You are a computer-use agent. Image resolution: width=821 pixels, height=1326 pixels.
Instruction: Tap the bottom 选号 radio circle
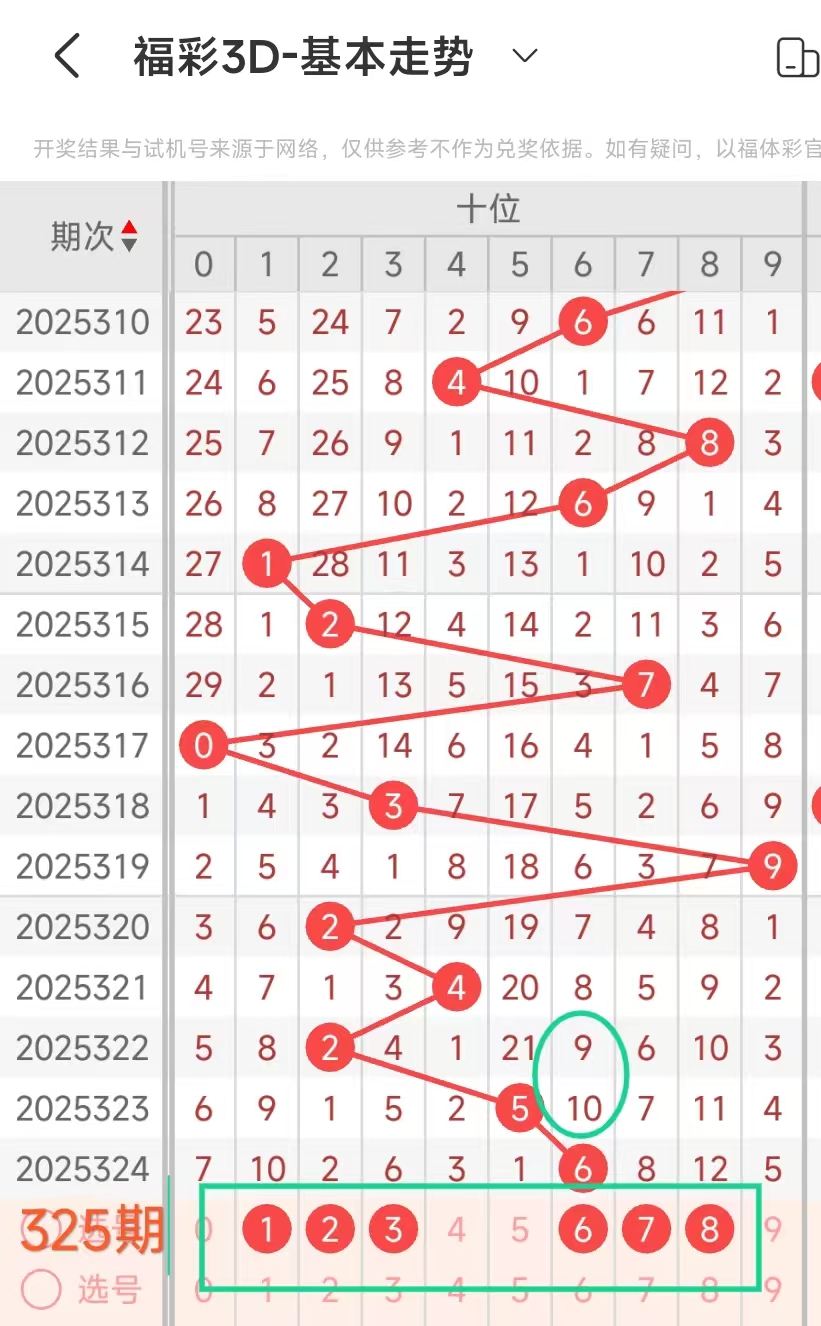[x=41, y=1290]
